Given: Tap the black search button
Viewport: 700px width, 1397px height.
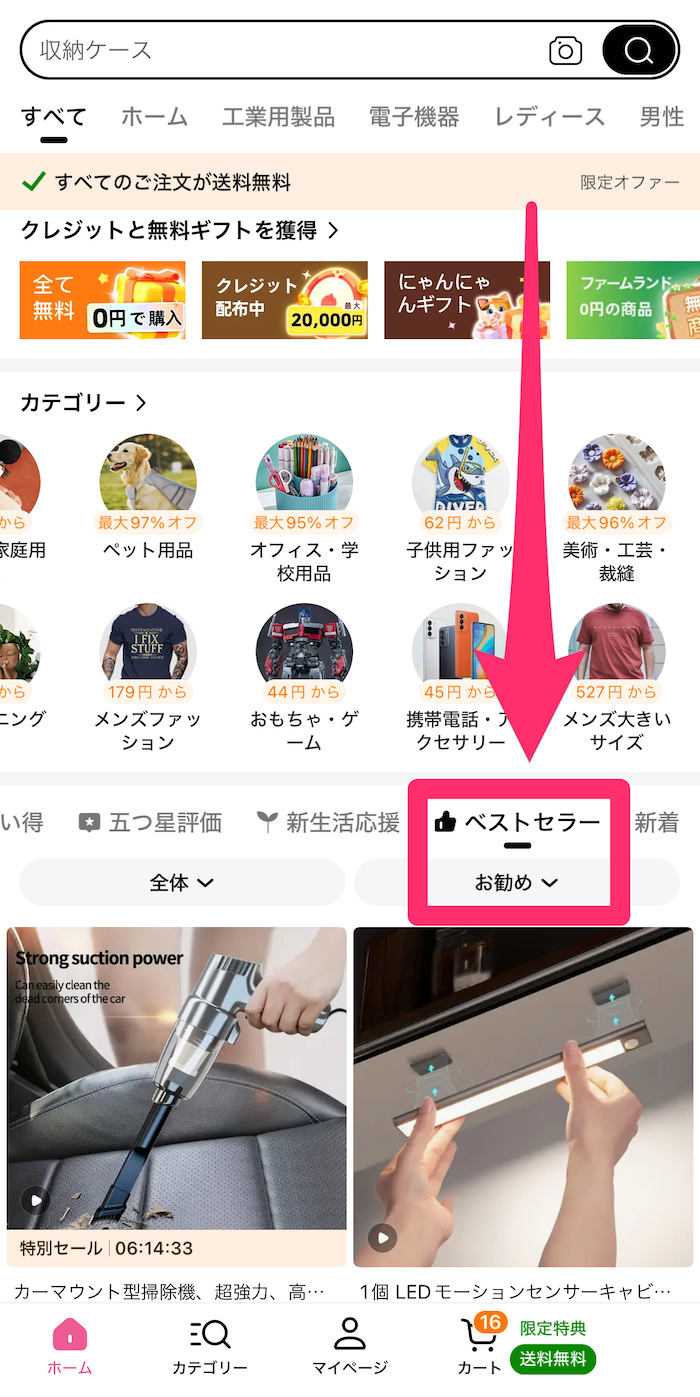Looking at the screenshot, I should [x=639, y=50].
